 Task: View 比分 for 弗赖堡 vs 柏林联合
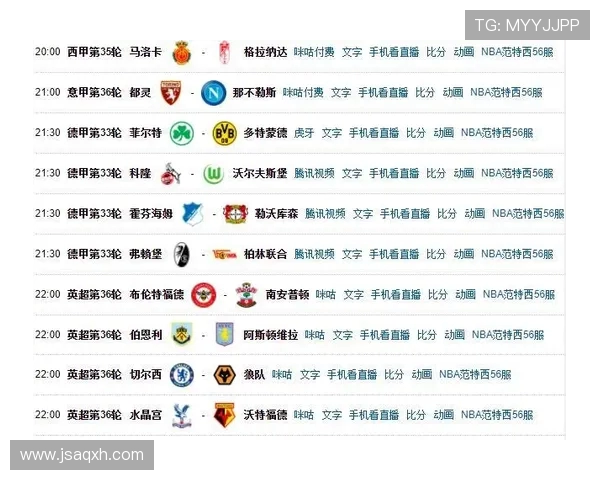tap(436, 254)
